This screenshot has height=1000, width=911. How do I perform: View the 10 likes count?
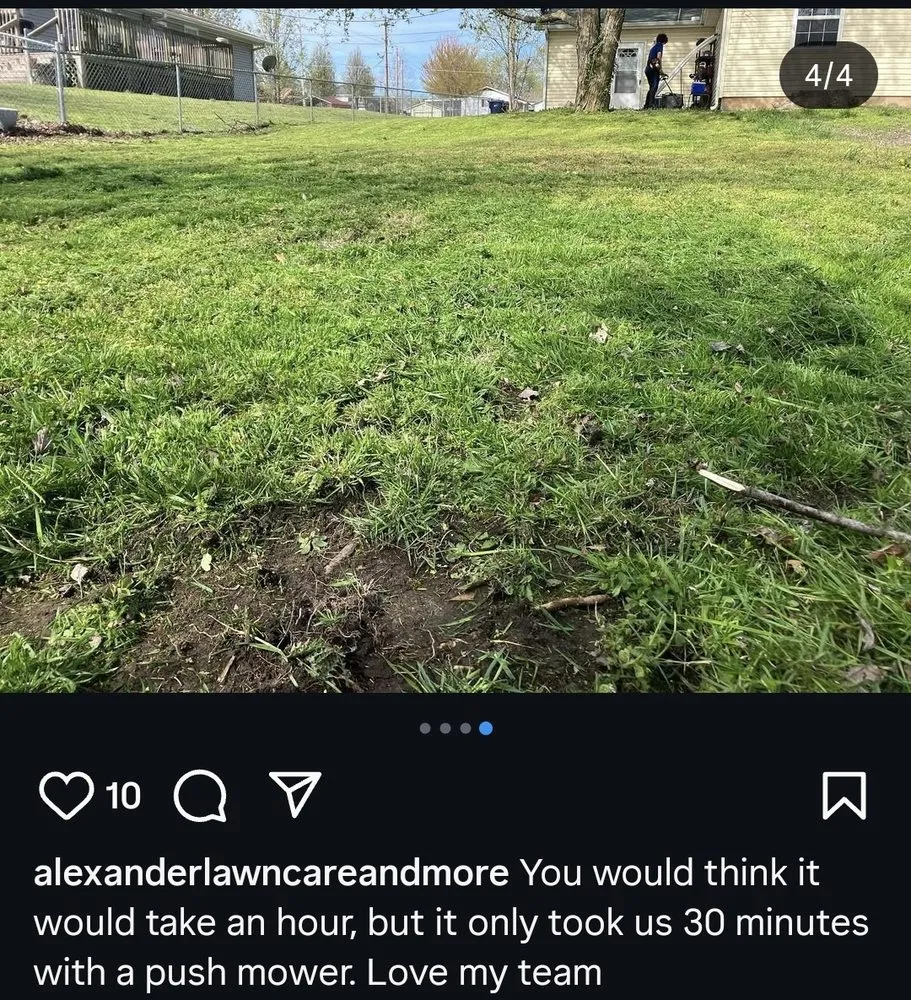[123, 797]
